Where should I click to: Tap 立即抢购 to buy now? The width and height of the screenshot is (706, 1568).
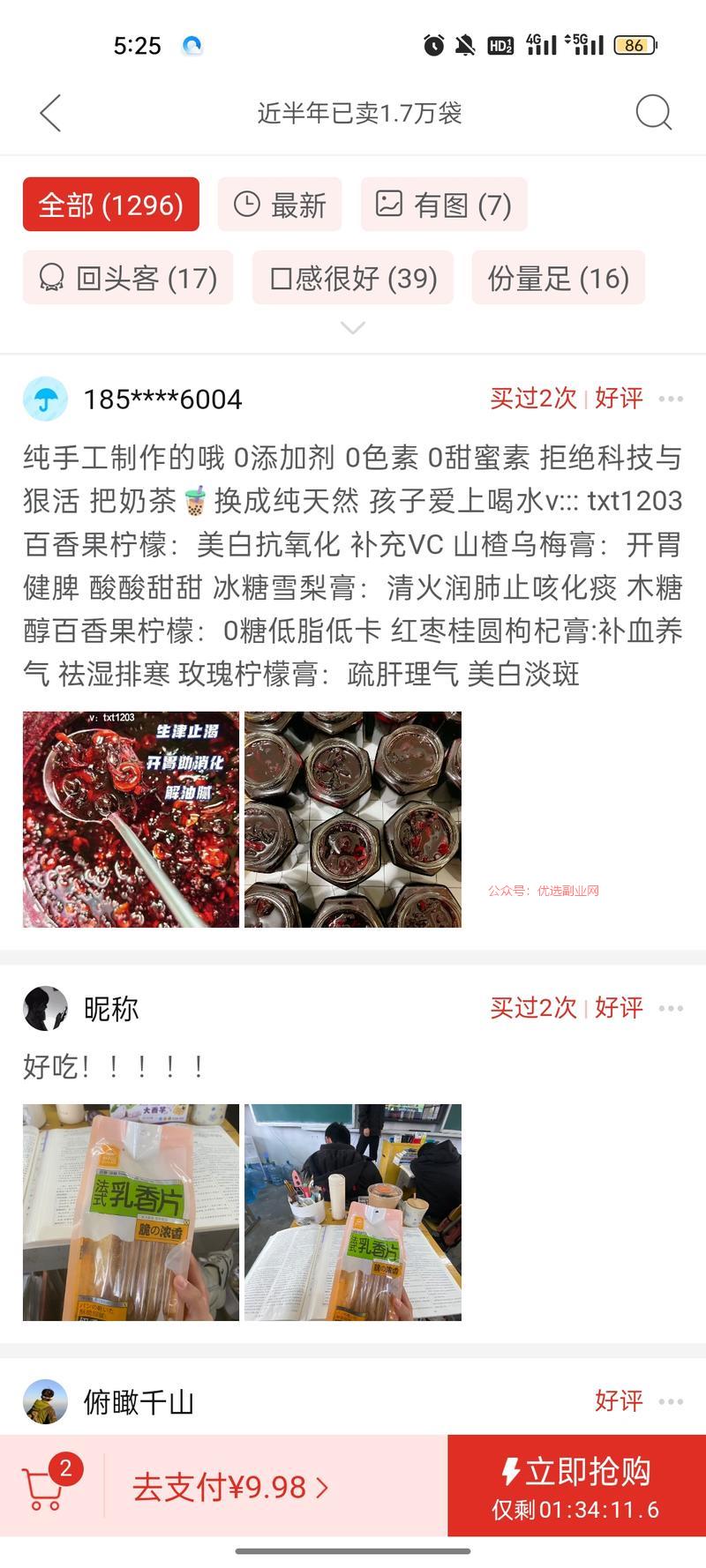click(x=576, y=1486)
